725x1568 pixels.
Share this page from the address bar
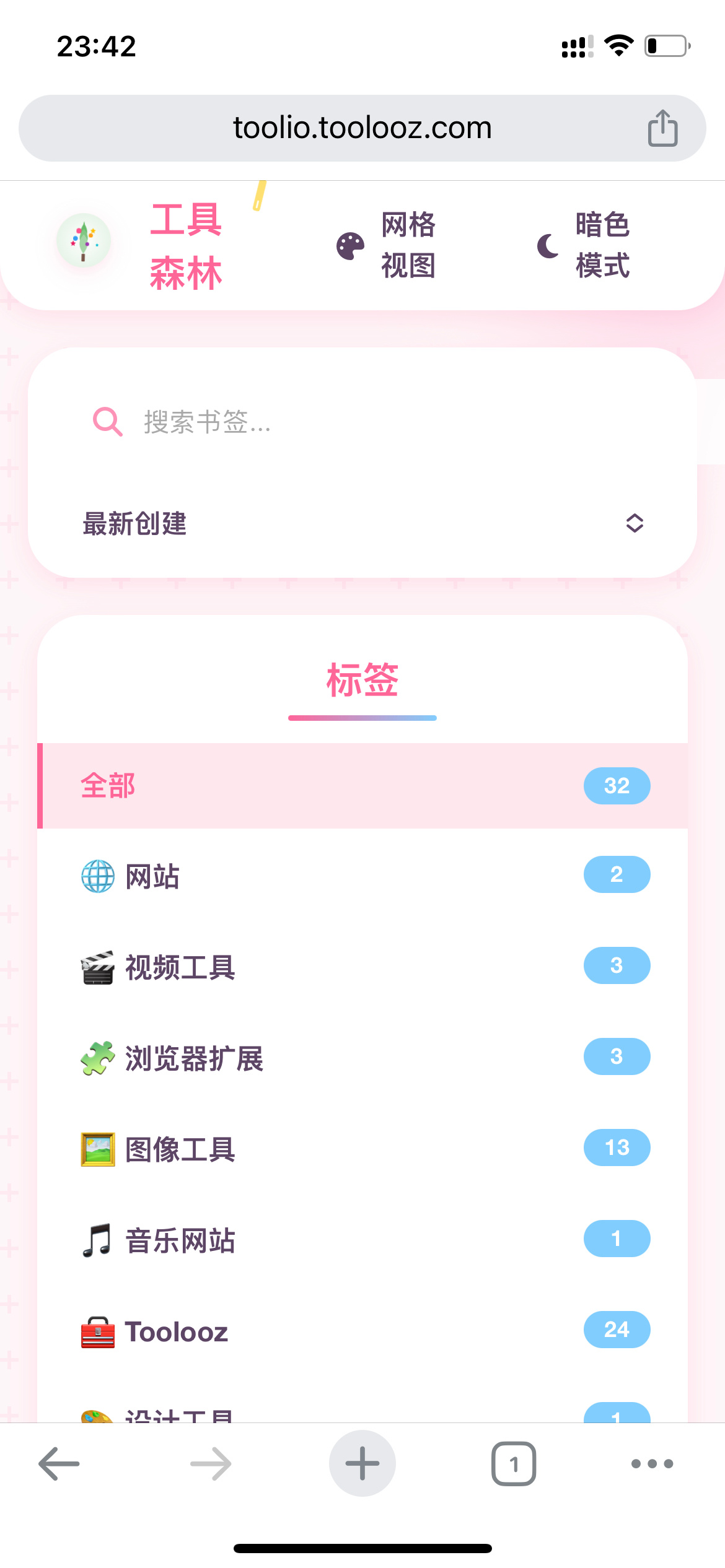(662, 128)
